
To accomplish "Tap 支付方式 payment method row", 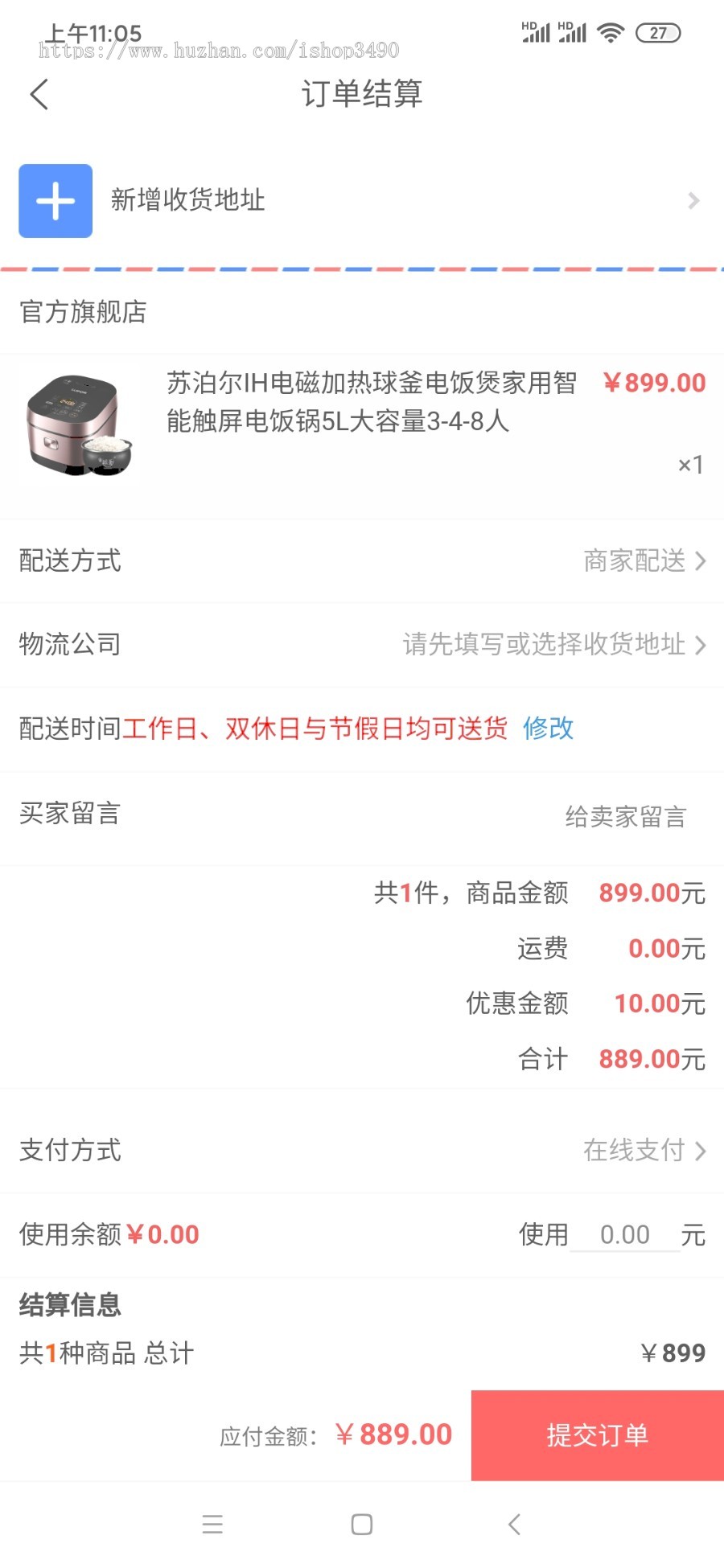I will pos(68,1151).
